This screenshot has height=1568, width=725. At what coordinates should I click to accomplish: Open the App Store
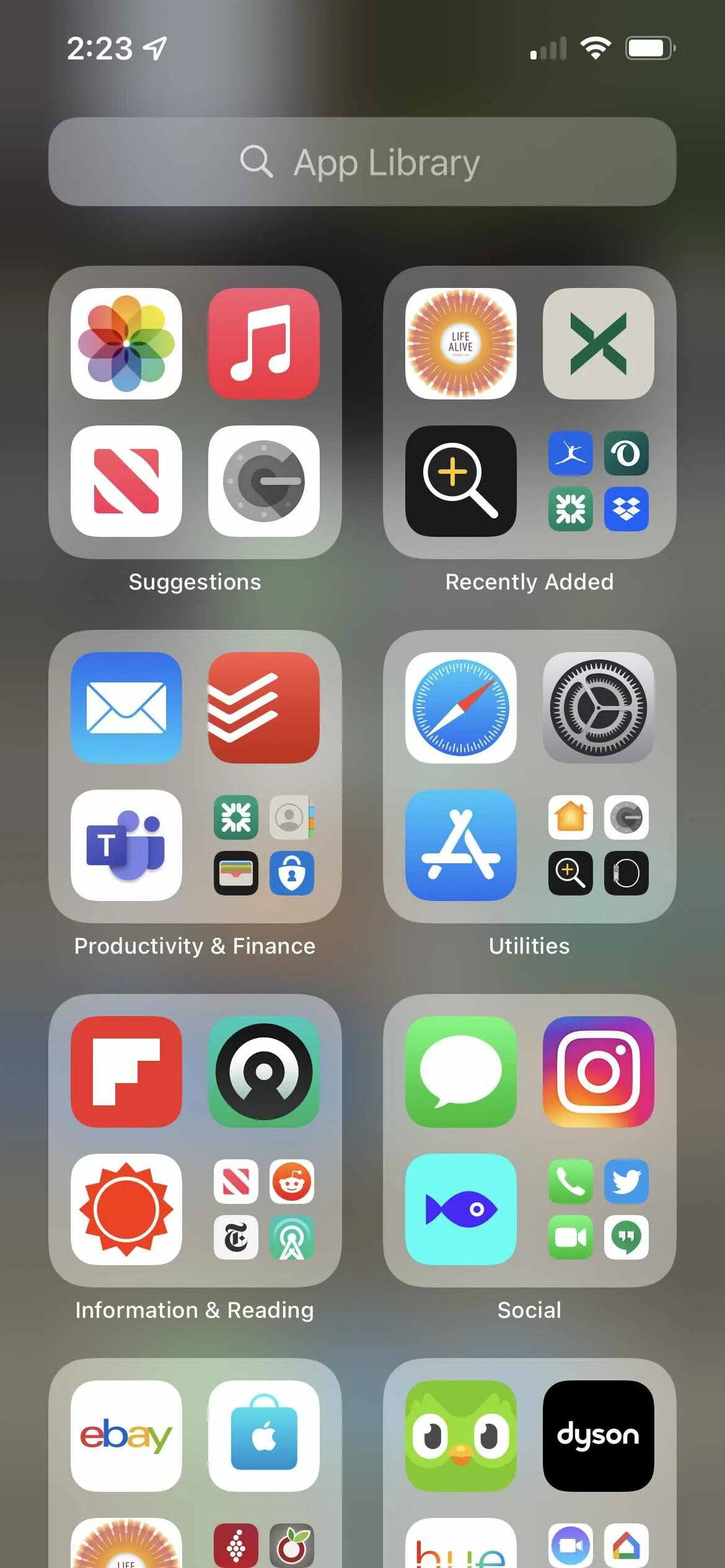click(460, 845)
